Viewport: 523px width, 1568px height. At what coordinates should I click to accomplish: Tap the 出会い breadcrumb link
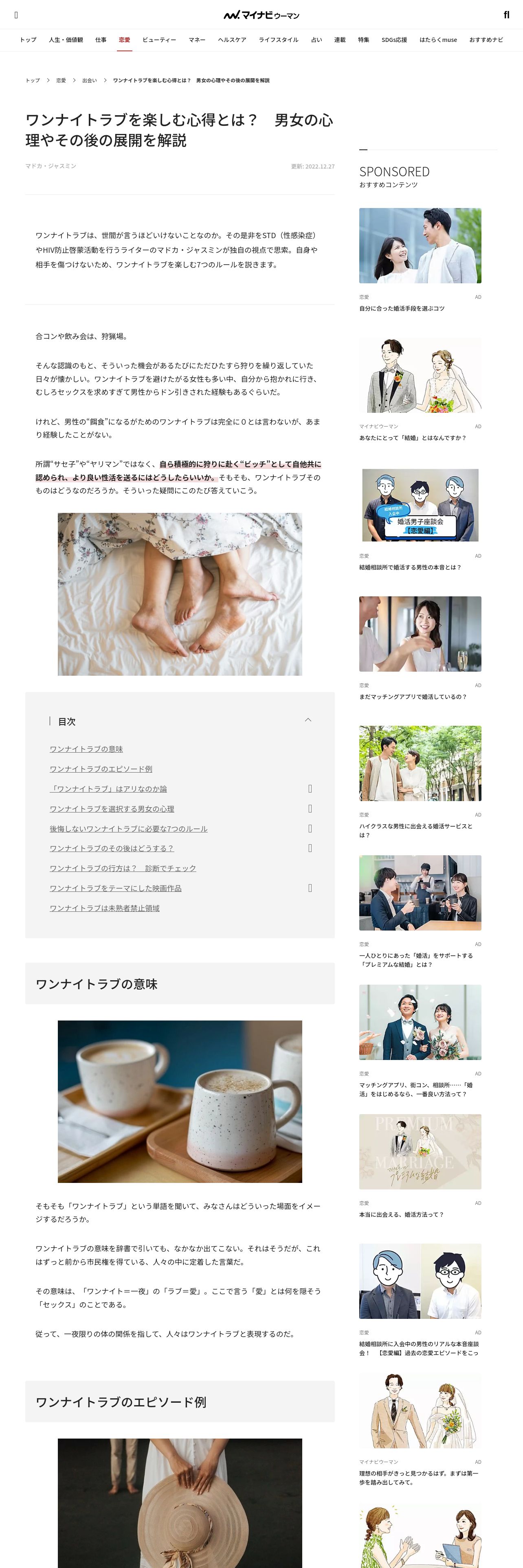[x=90, y=80]
